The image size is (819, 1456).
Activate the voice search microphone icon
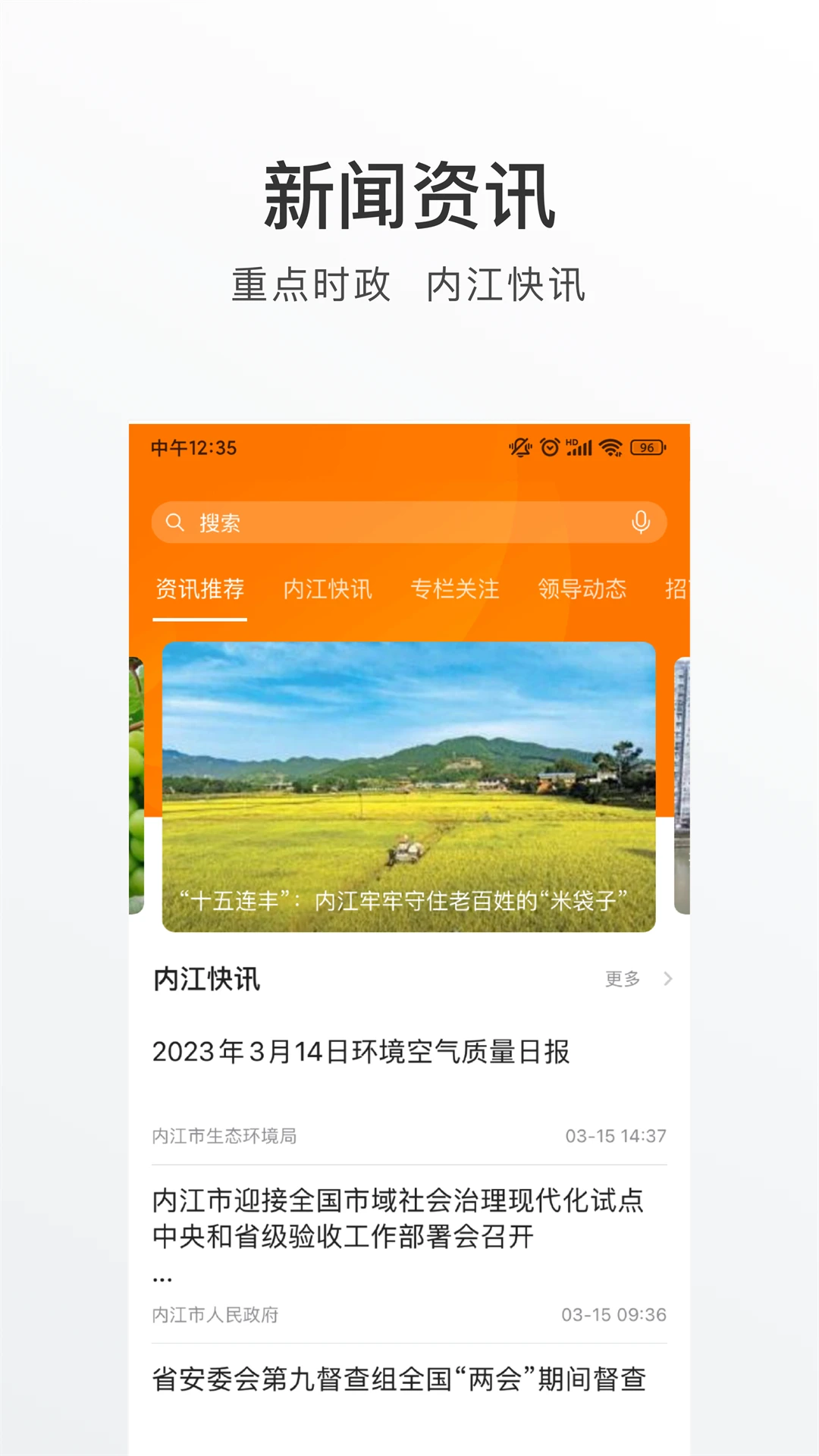point(642,522)
